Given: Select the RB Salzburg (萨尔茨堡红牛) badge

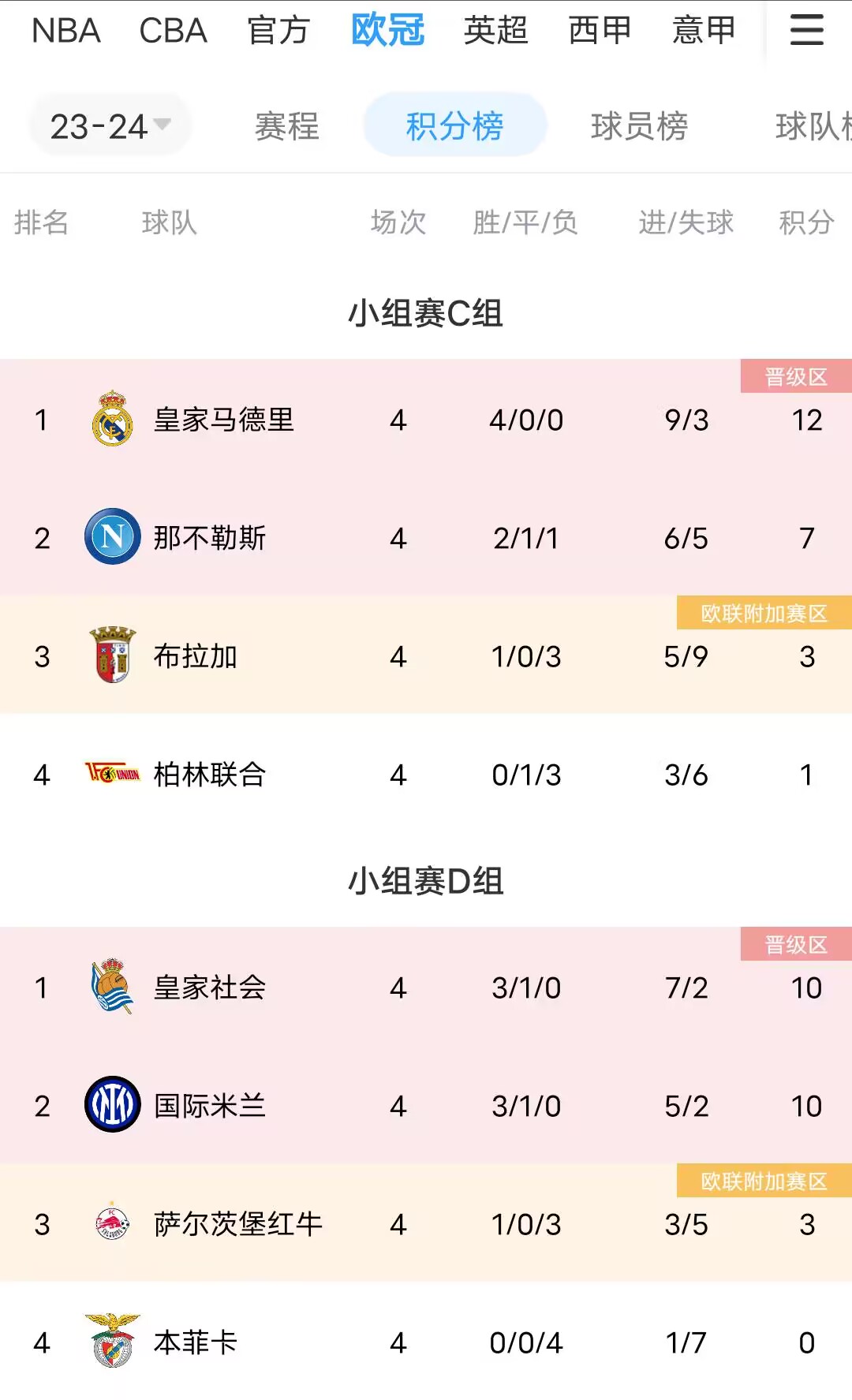Looking at the screenshot, I should click(x=113, y=1224).
